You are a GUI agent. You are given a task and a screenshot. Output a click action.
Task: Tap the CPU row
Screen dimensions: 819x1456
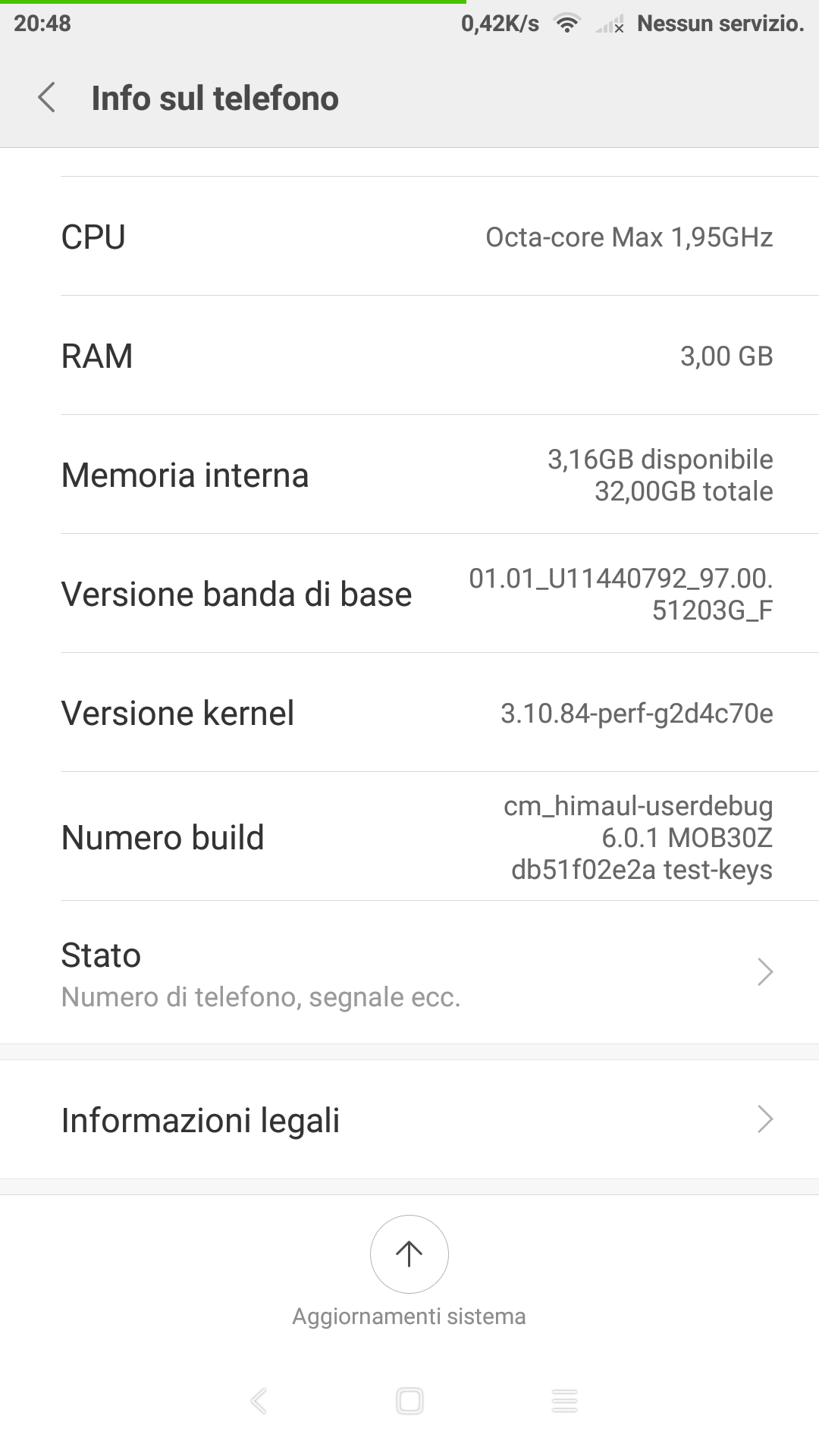click(x=409, y=237)
